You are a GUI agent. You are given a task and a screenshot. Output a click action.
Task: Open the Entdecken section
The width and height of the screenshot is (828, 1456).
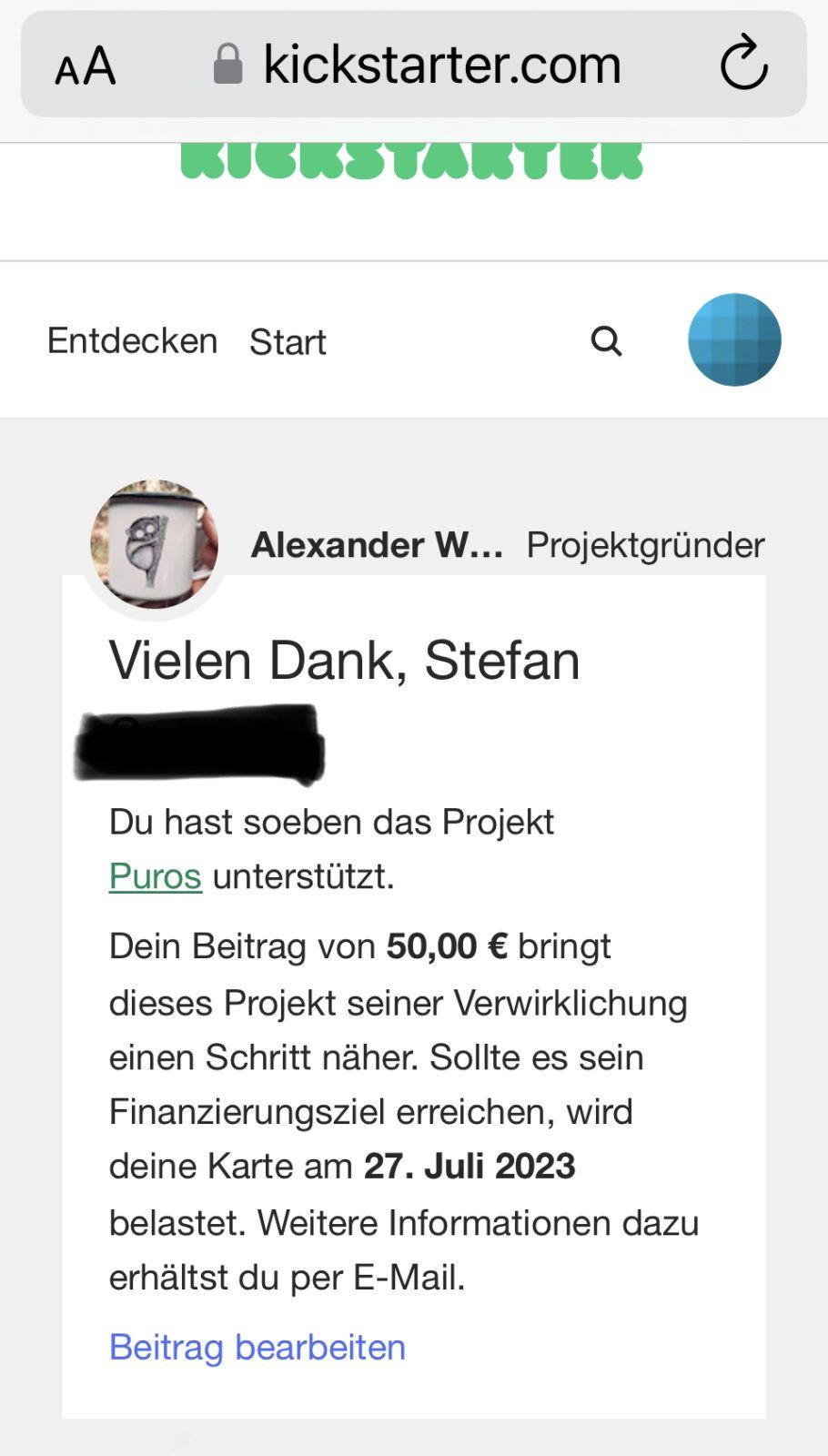click(x=132, y=341)
